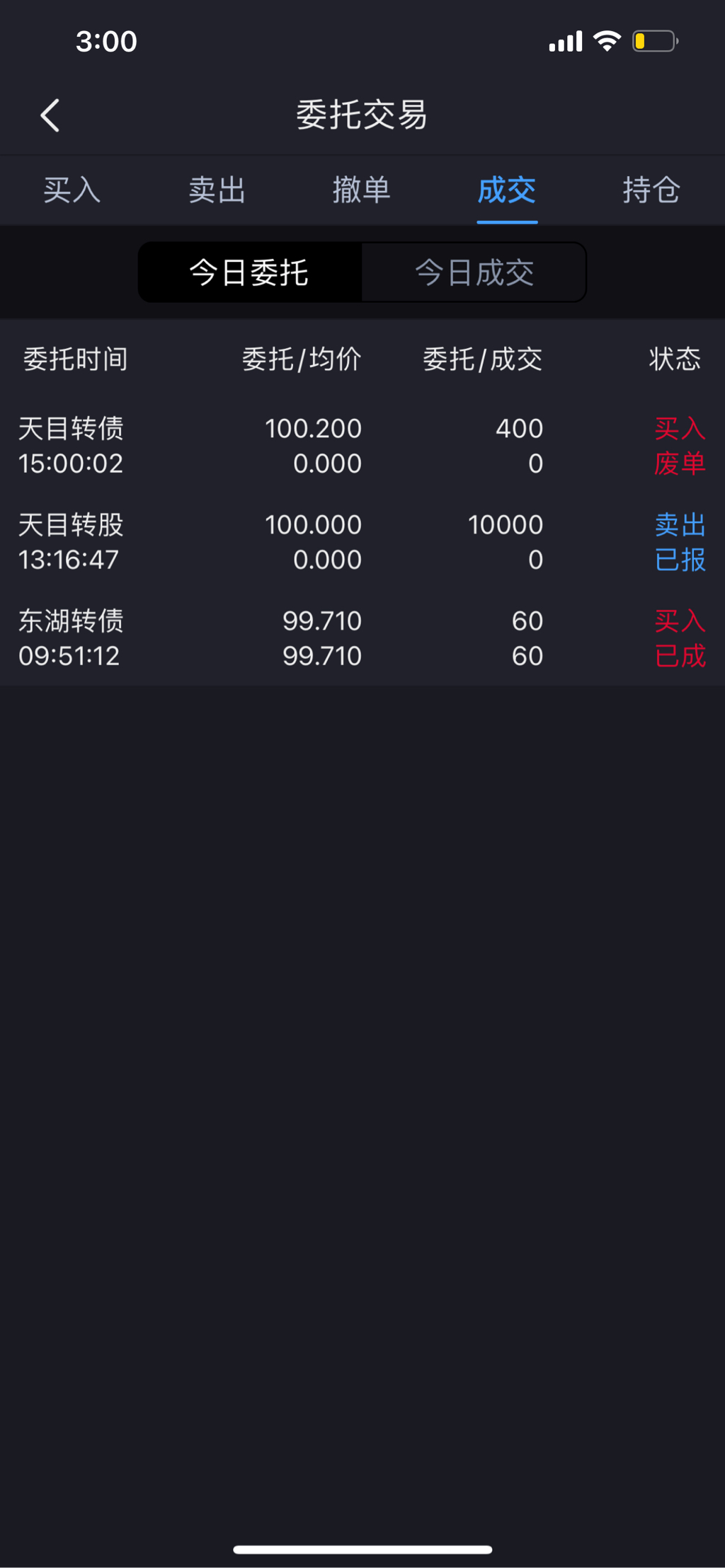Select the 成交 tab
Screen dimensions: 725x1568
(x=507, y=190)
